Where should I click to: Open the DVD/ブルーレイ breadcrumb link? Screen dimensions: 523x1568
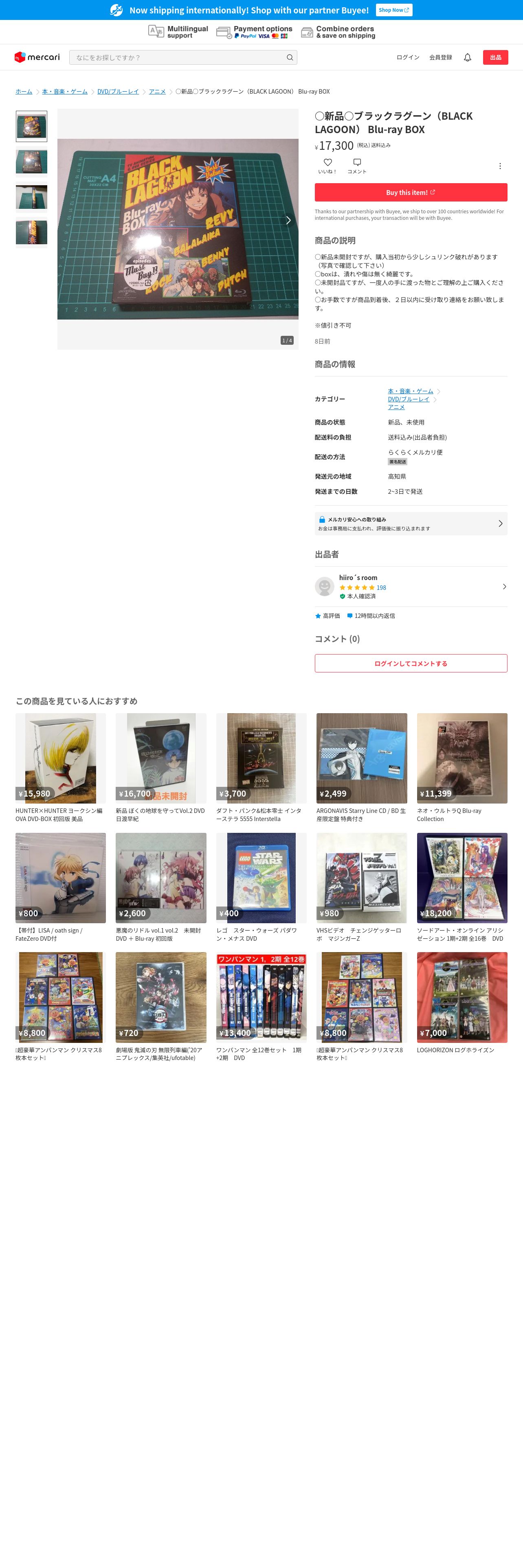[118, 91]
